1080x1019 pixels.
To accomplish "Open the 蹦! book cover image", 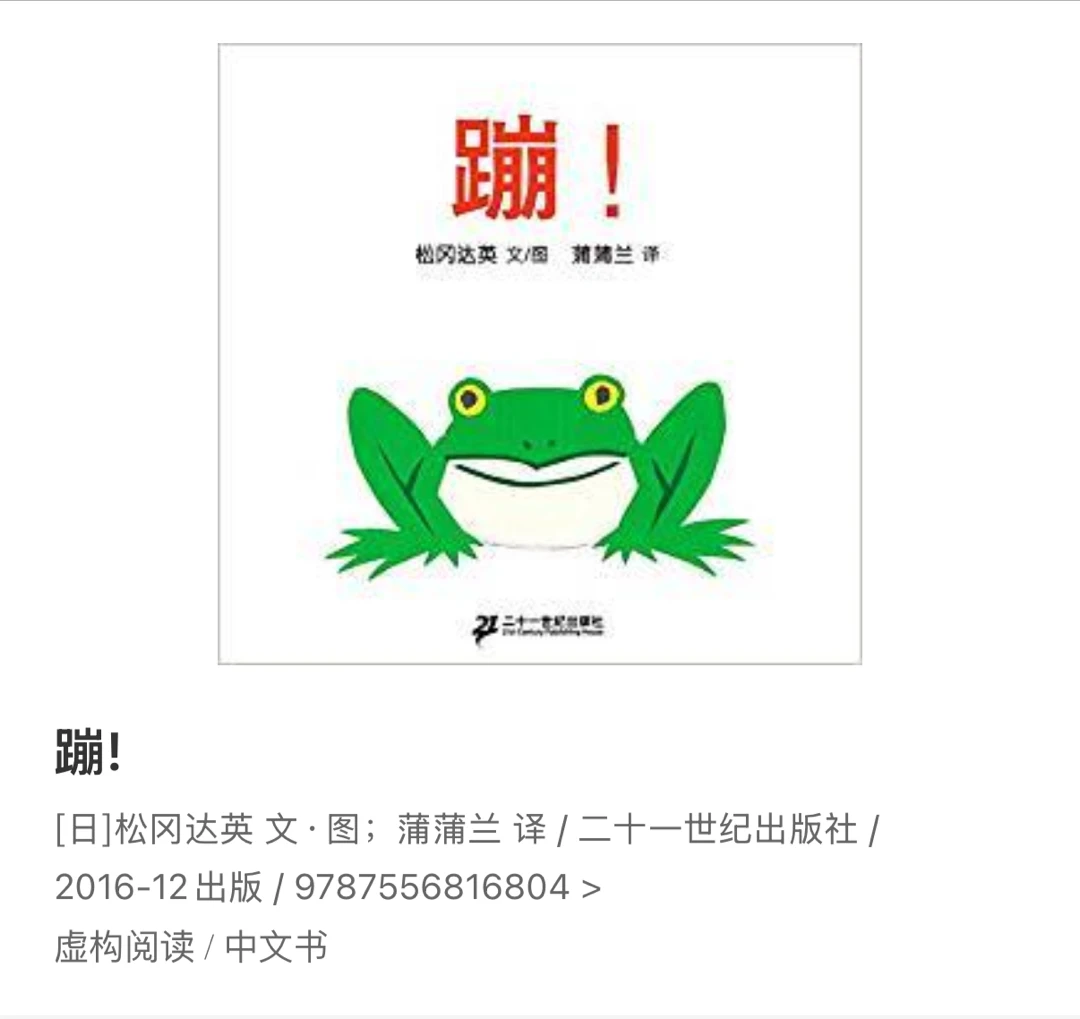I will (540, 354).
